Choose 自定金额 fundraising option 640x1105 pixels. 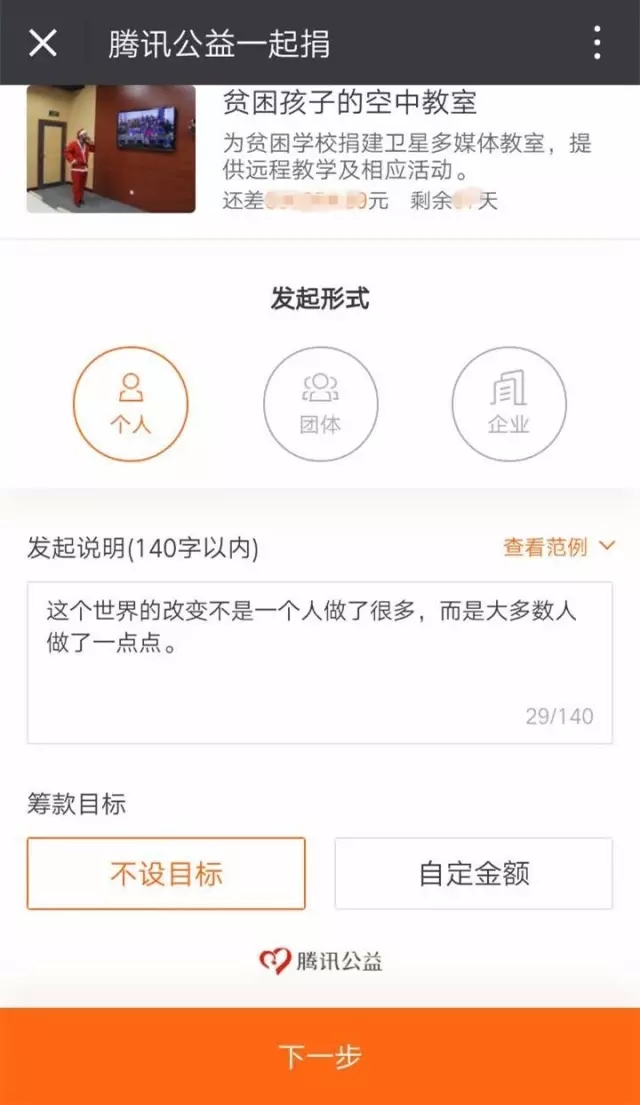click(x=474, y=873)
